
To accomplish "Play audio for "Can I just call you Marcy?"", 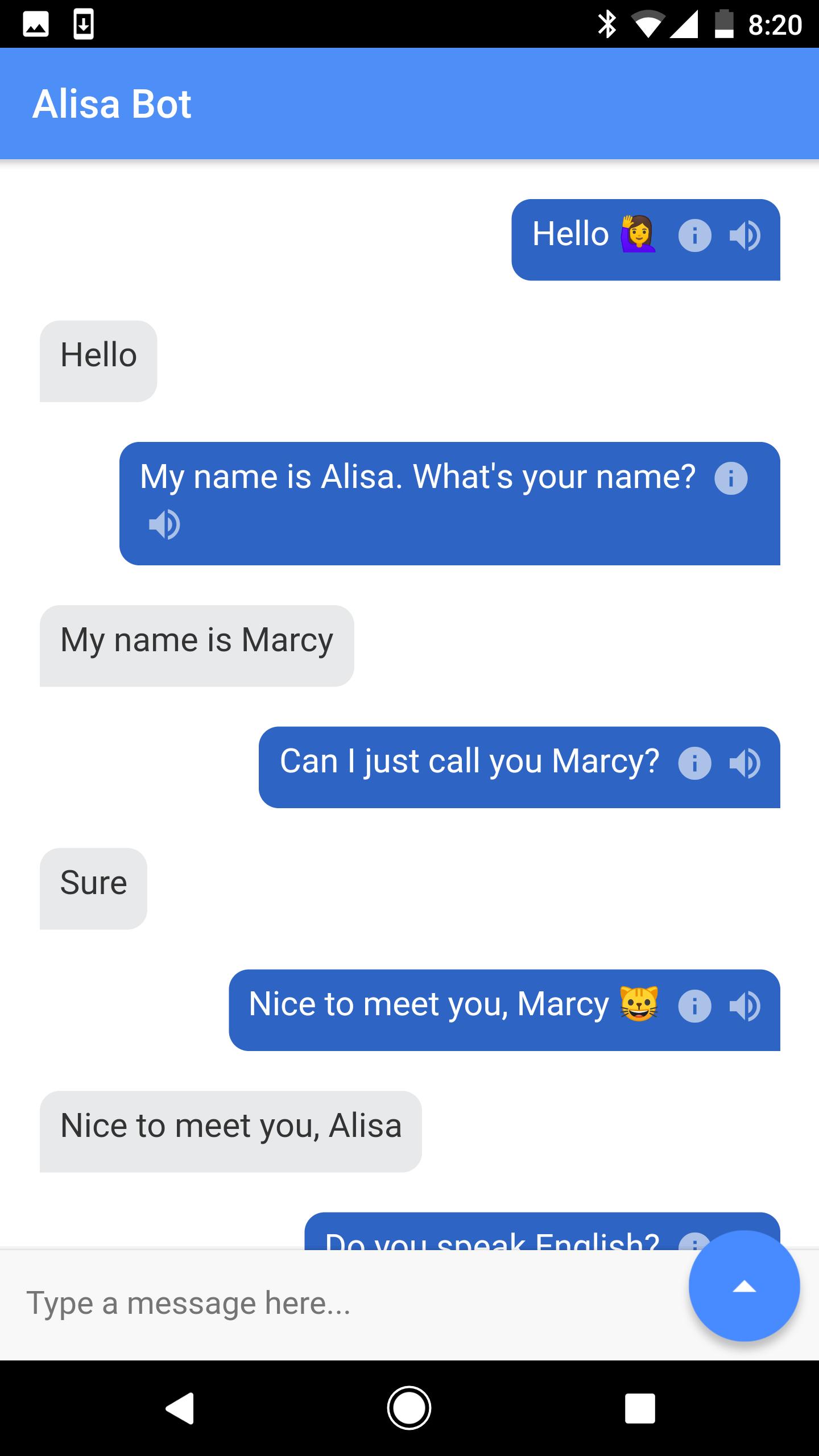I will click(x=744, y=763).
